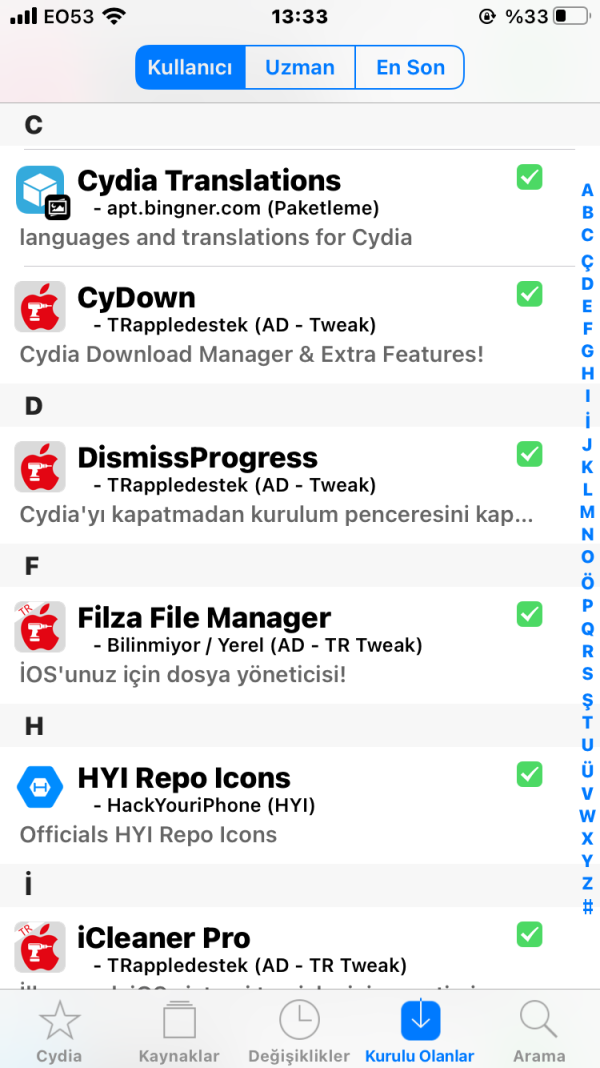Jump to letter M in the index
Screen dimensions: 600x1068
click(x=587, y=512)
